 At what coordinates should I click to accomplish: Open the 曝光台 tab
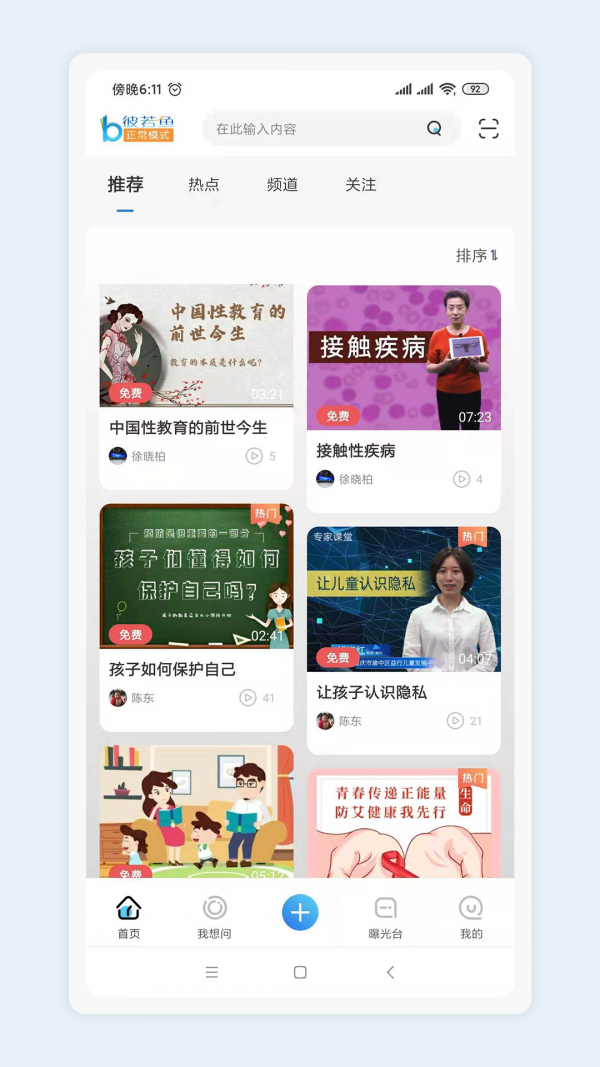coord(385,917)
